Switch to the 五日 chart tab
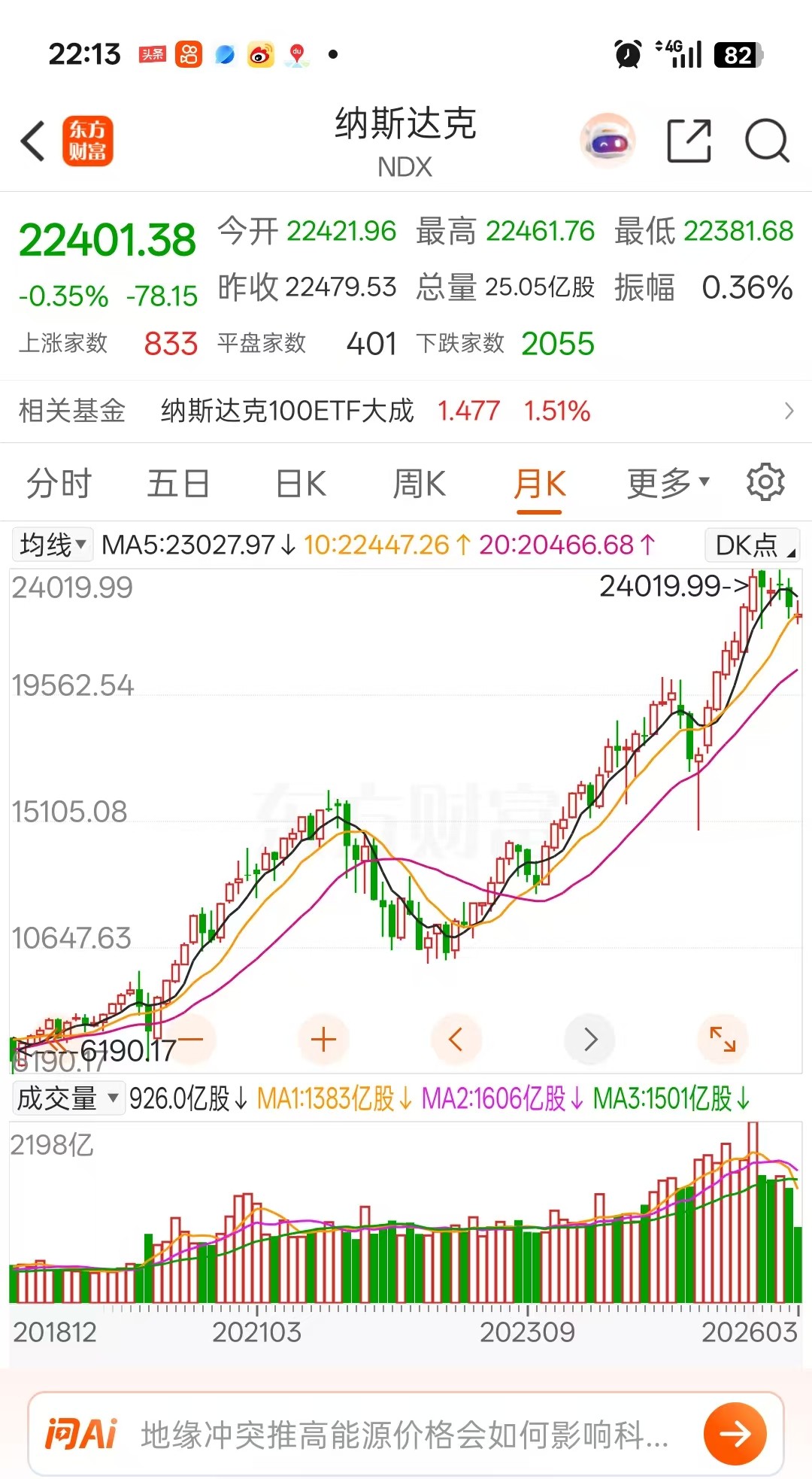This screenshot has height=1479, width=812. (x=178, y=483)
